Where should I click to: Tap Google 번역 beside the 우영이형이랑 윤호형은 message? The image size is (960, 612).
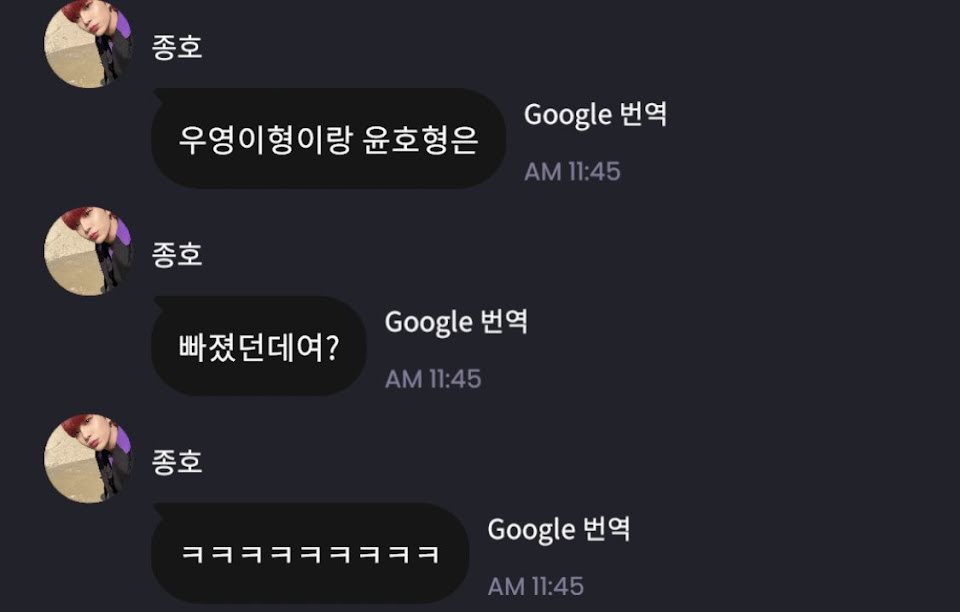[595, 115]
